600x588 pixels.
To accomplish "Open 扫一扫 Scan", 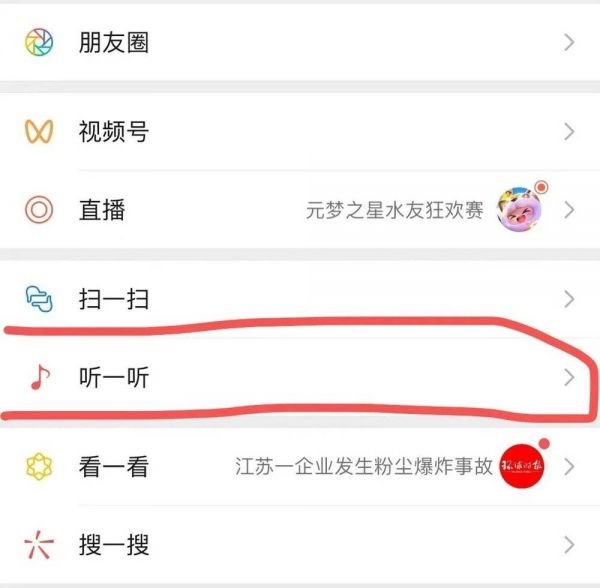I will (114, 298).
